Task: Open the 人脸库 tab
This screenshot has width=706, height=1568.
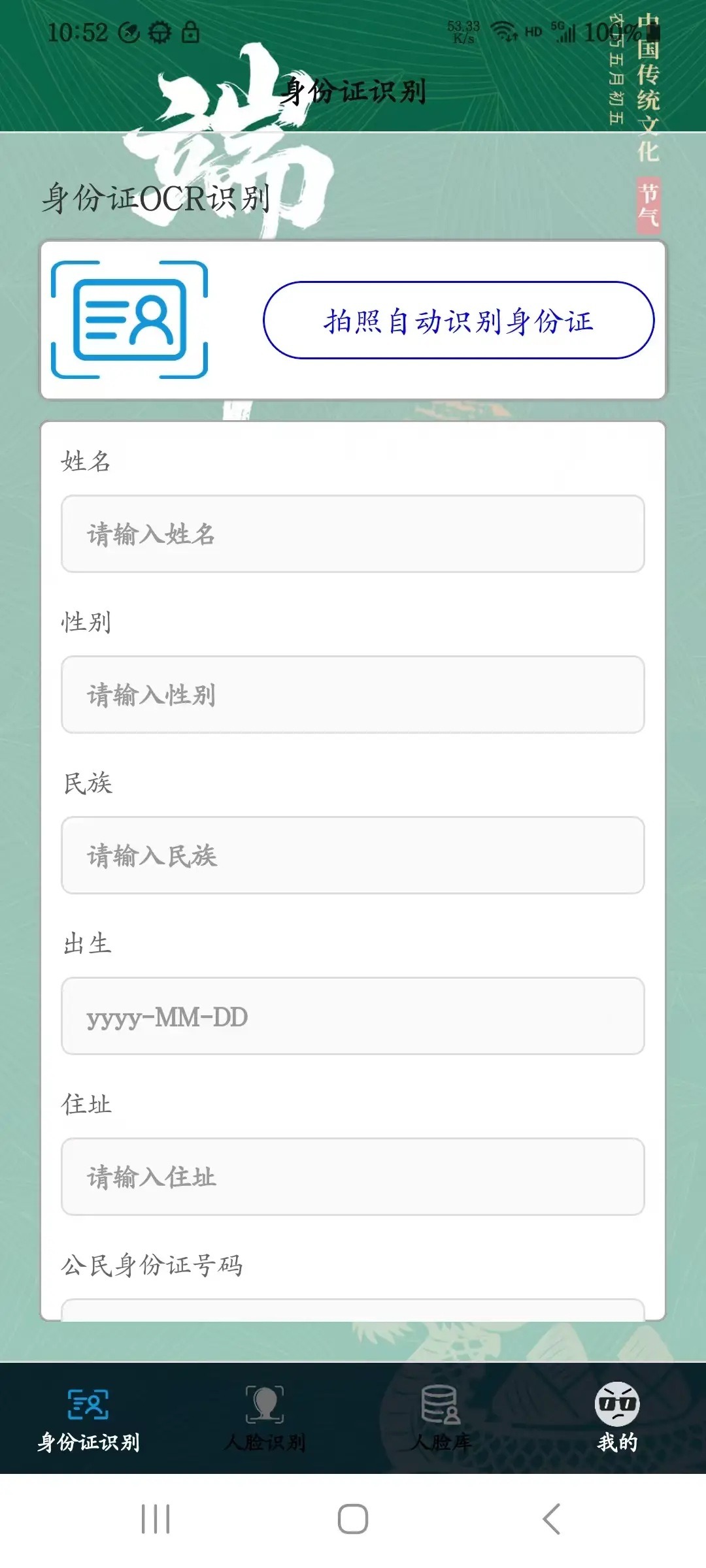Action: tap(441, 1418)
